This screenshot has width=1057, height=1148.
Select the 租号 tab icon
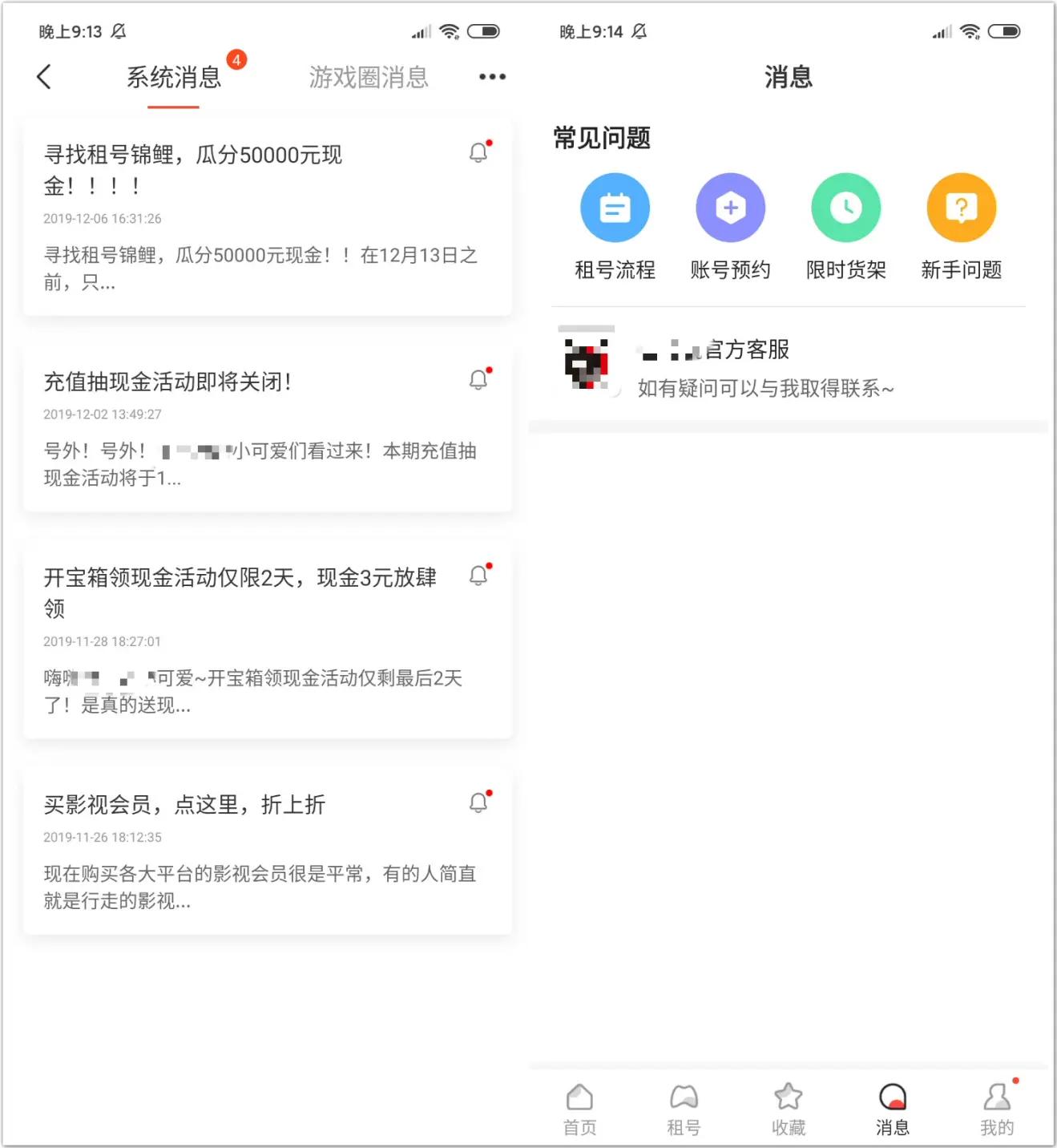684,1106
